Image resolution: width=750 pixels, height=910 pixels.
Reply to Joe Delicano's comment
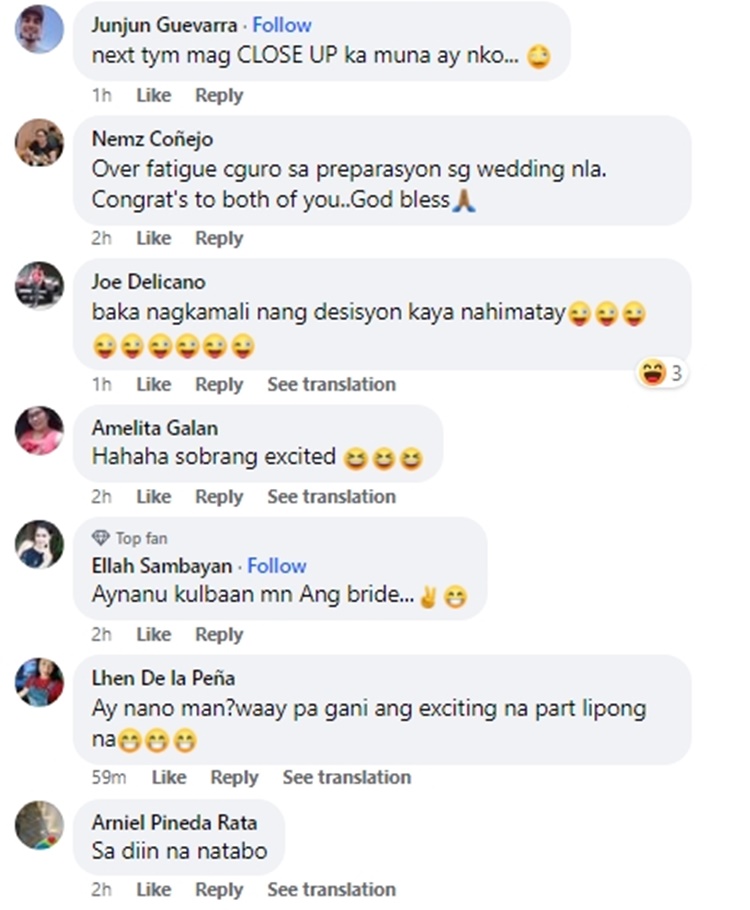click(219, 385)
